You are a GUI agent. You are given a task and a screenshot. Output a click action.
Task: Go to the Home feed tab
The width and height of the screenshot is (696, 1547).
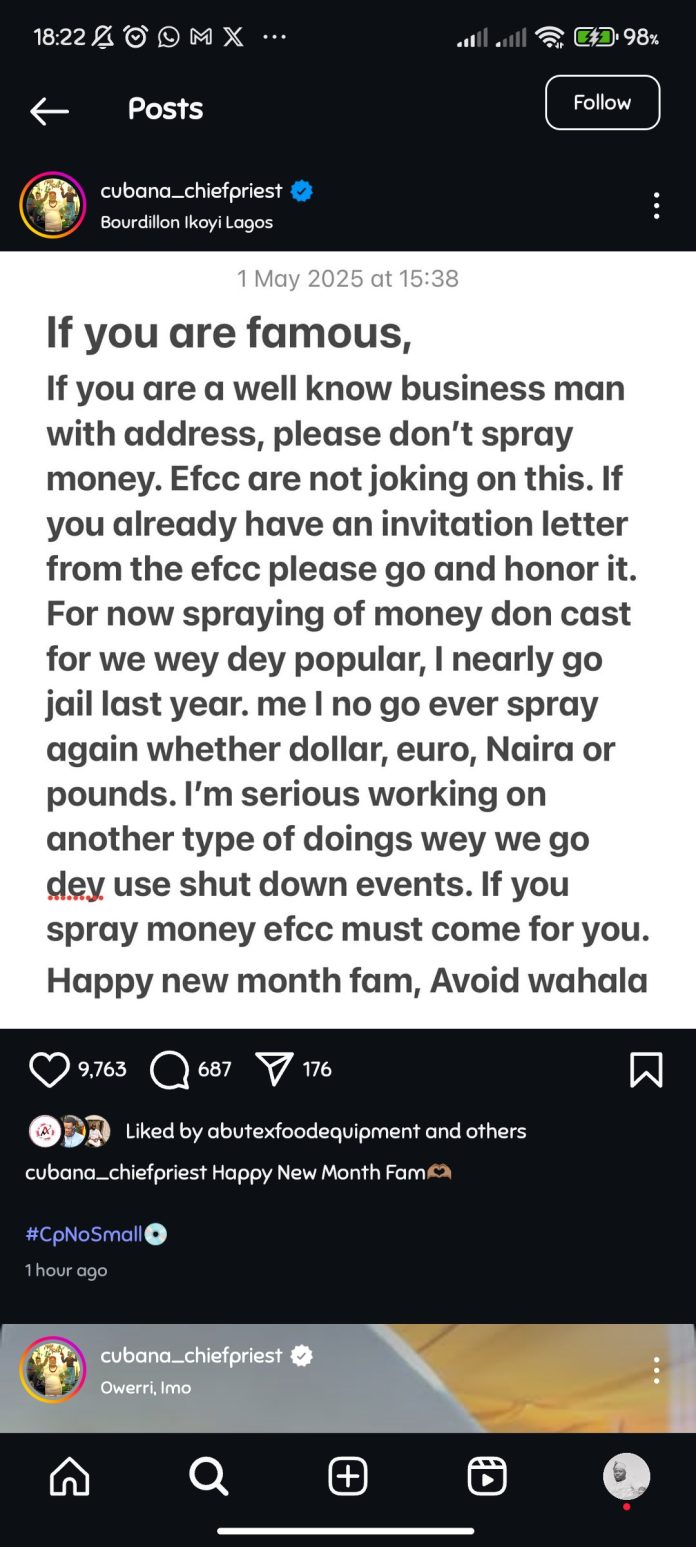coord(69,1476)
